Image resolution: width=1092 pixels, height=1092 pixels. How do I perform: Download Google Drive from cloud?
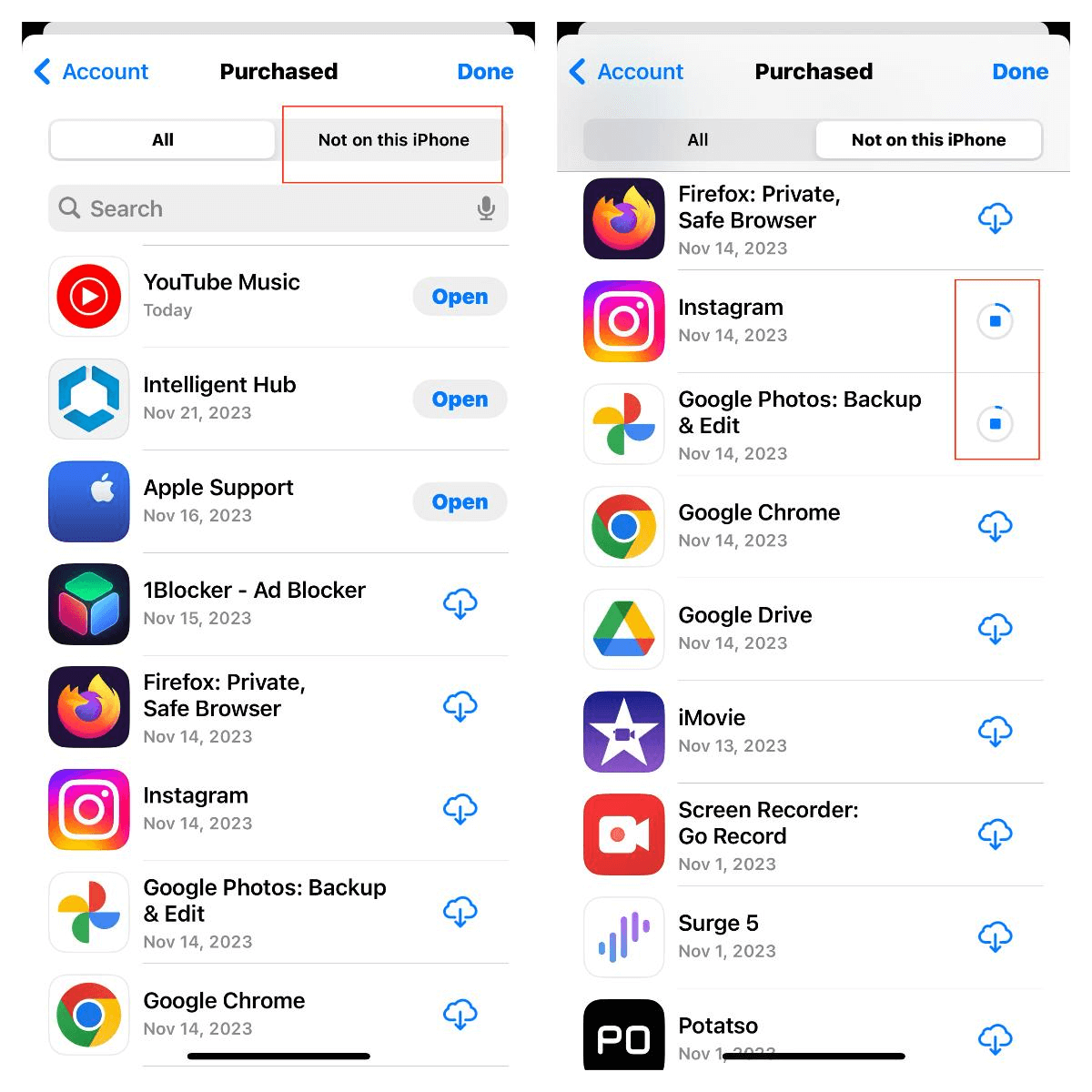tap(995, 628)
